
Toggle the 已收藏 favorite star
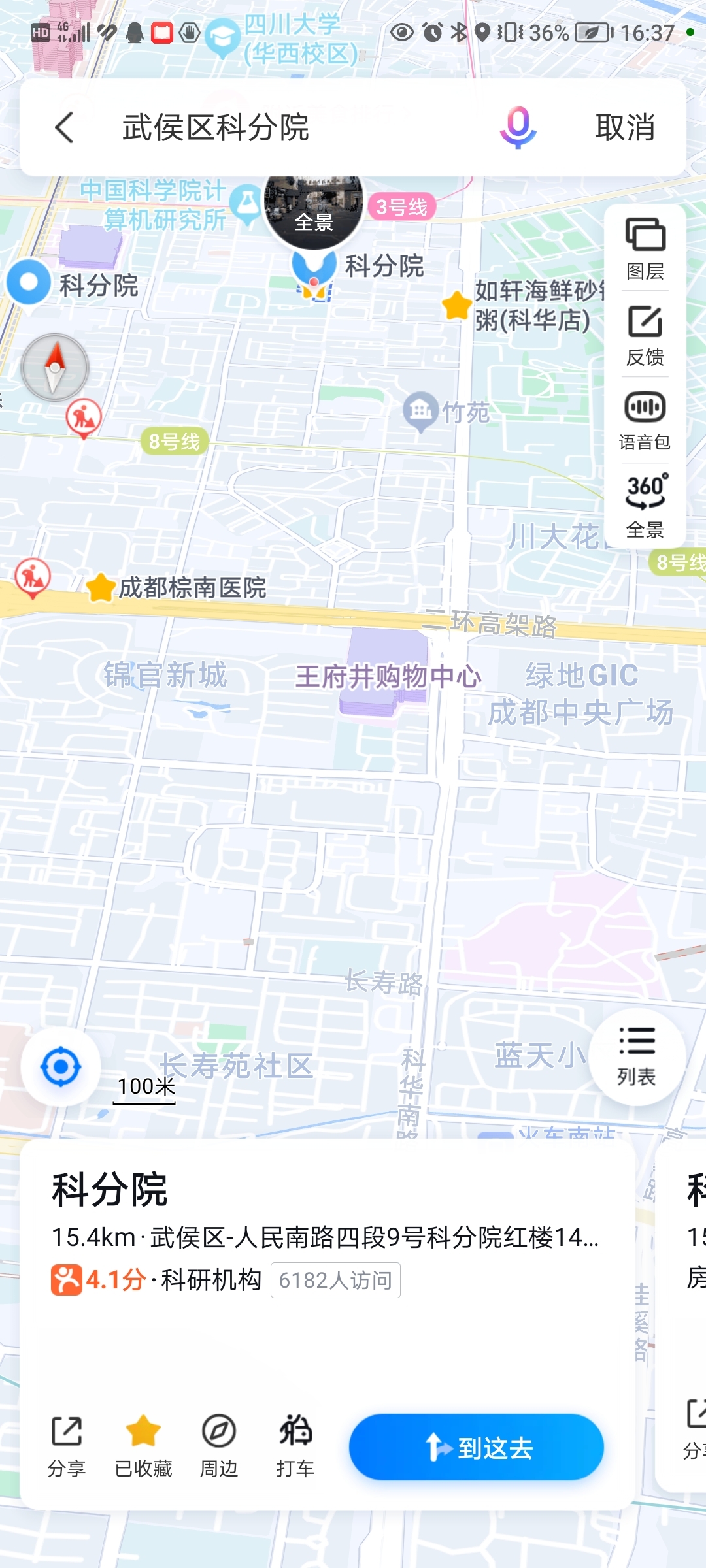(x=143, y=1446)
